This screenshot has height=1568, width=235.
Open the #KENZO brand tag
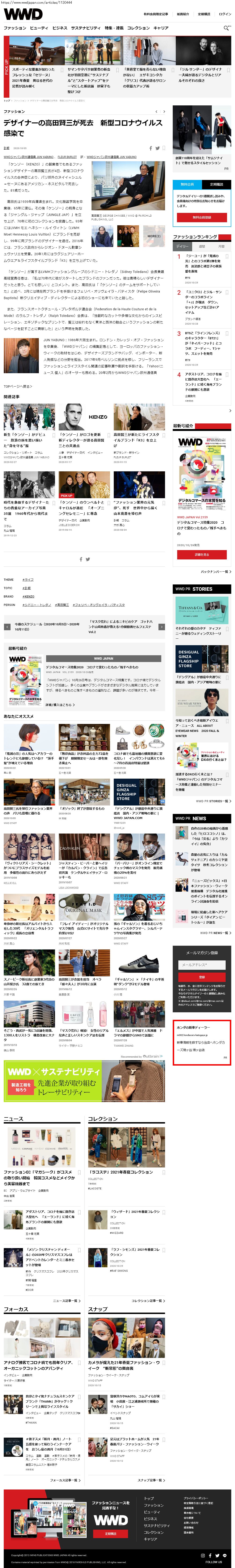coord(29,597)
